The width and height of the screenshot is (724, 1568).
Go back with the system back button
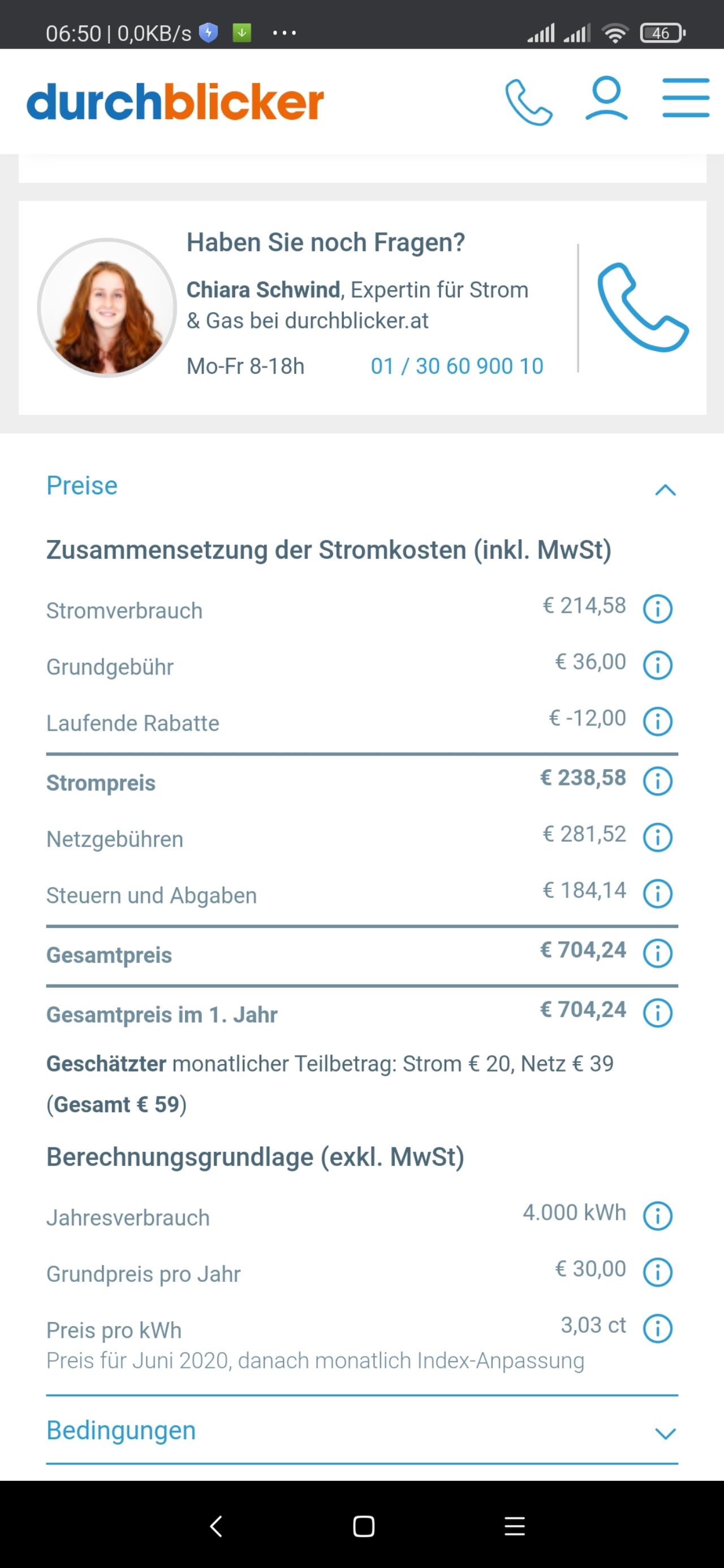pyautogui.click(x=216, y=1526)
